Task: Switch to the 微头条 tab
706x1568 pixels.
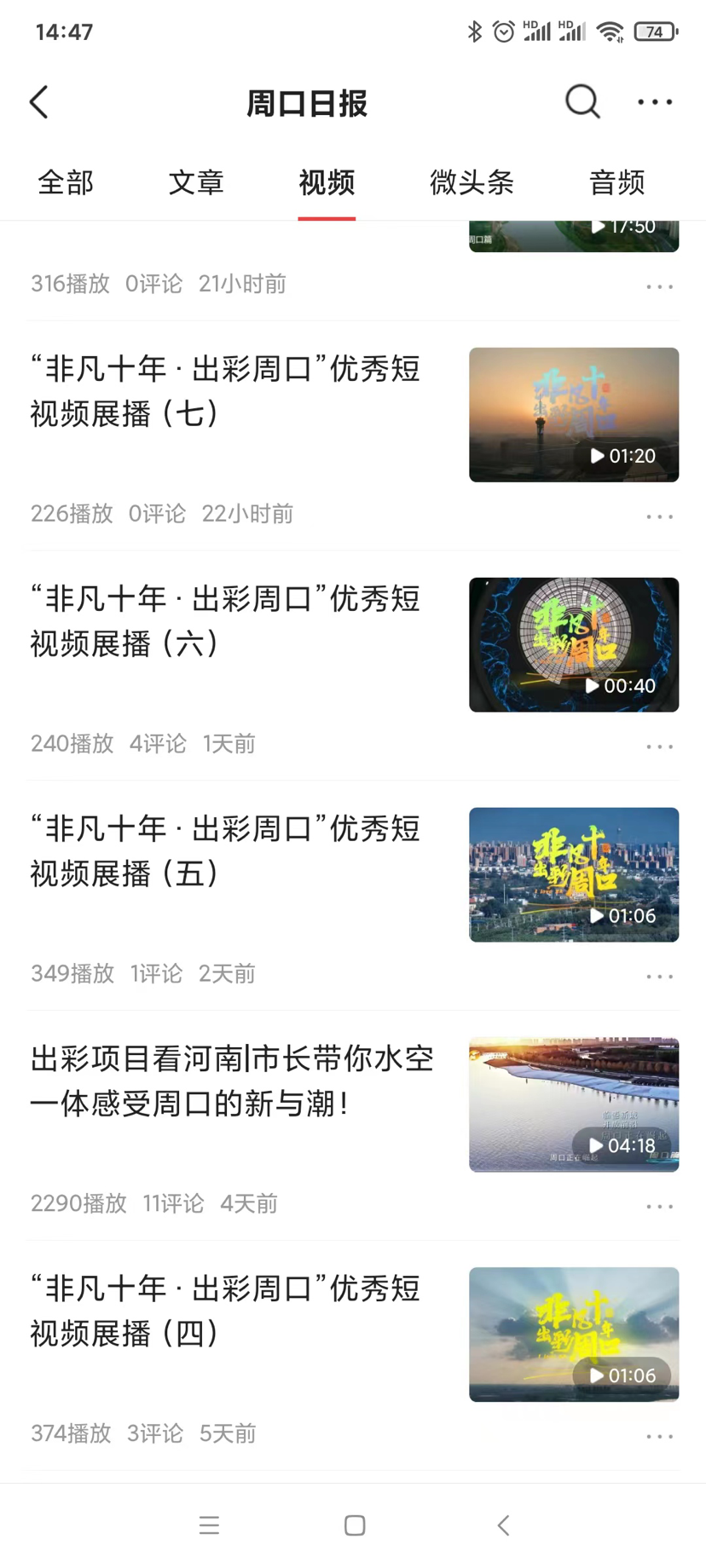Action: (x=472, y=182)
